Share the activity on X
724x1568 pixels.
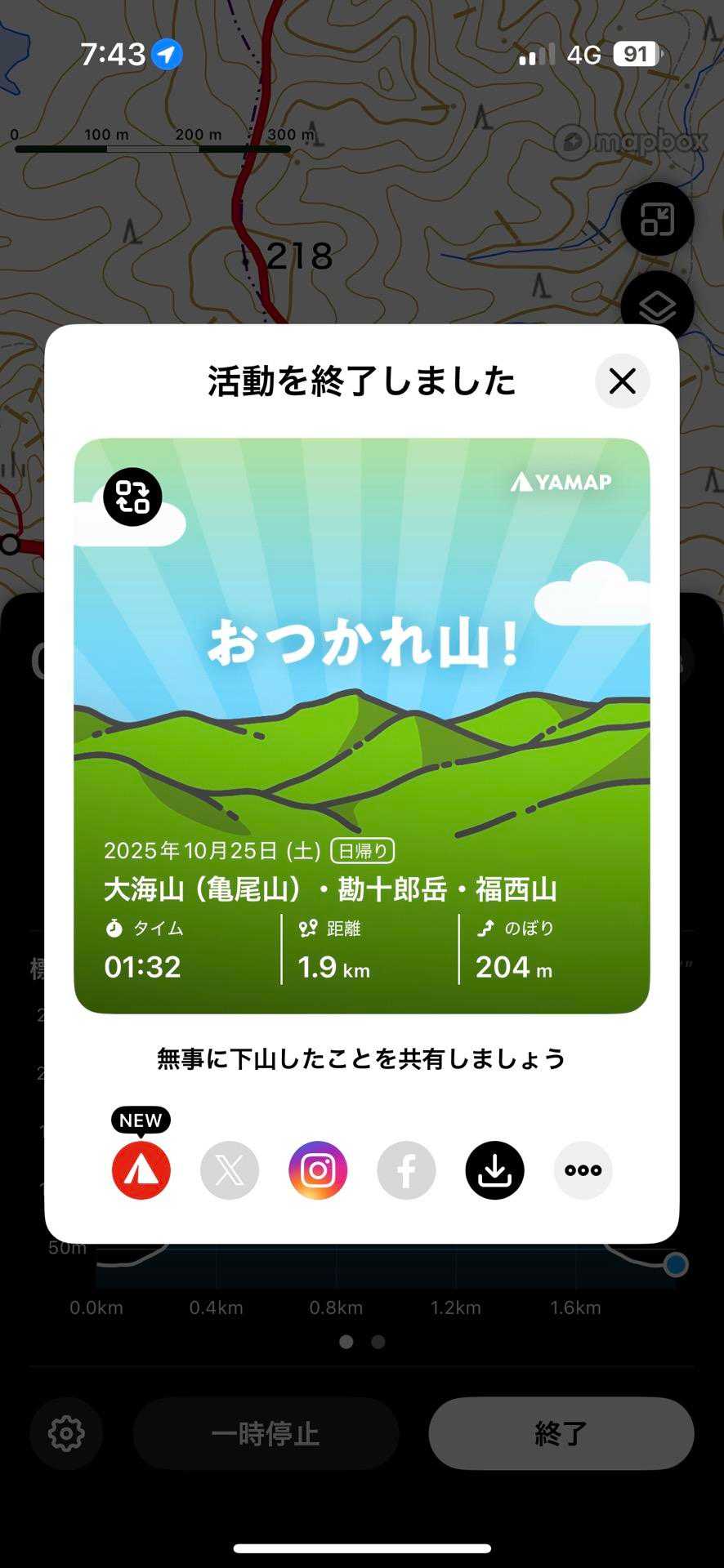pyautogui.click(x=230, y=1169)
